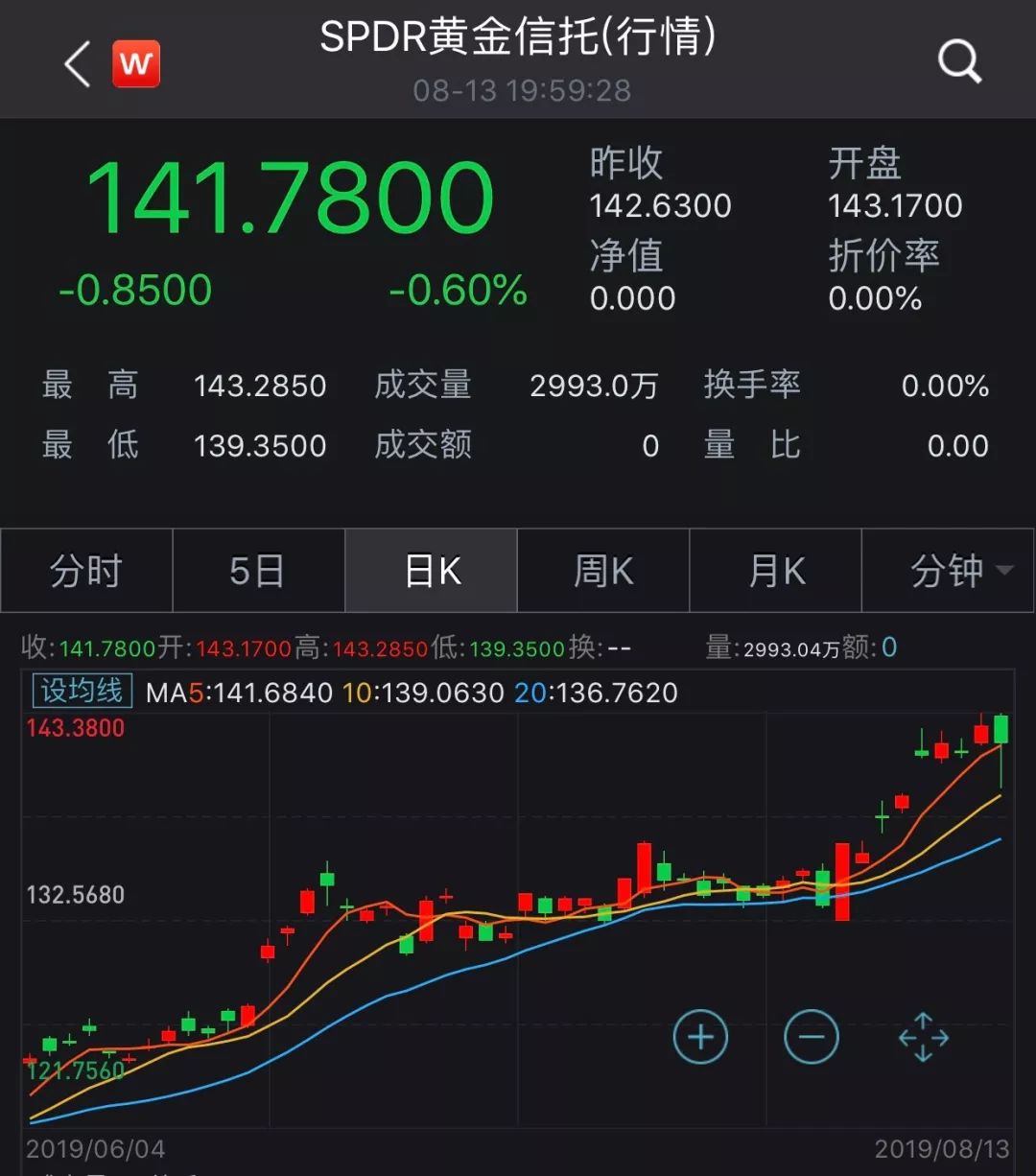Select the 日K chart tab

(x=432, y=571)
